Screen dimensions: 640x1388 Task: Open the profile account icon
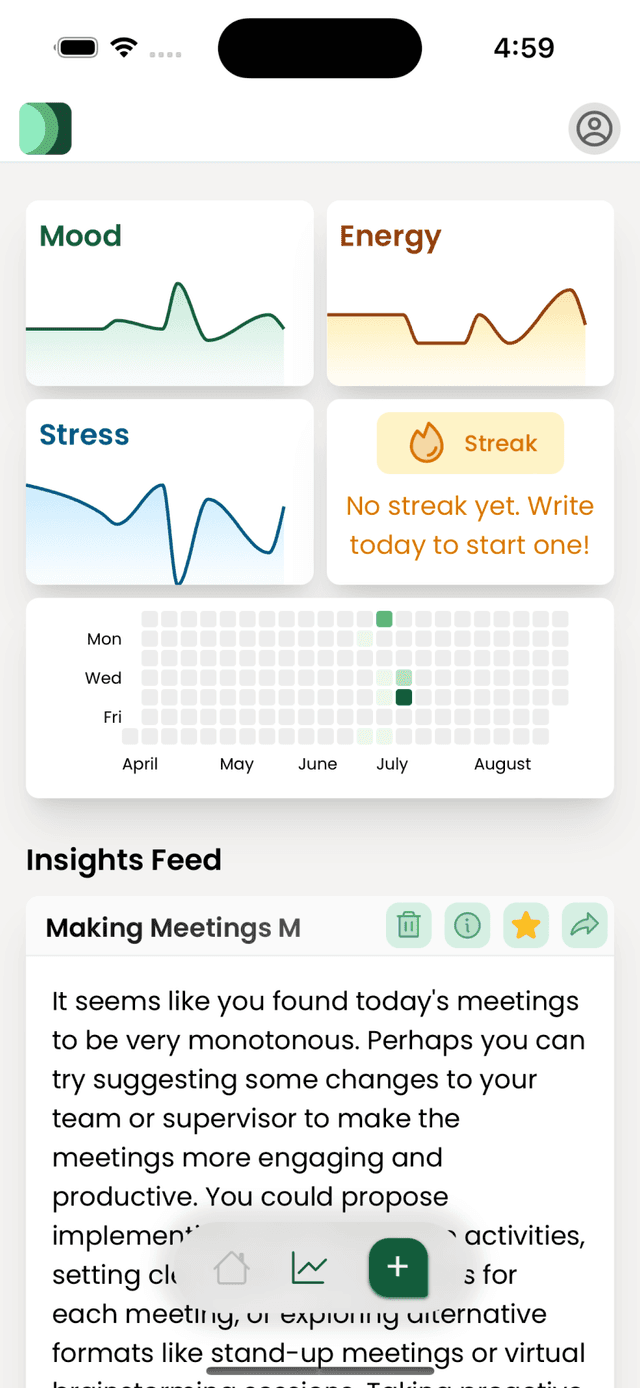(594, 129)
